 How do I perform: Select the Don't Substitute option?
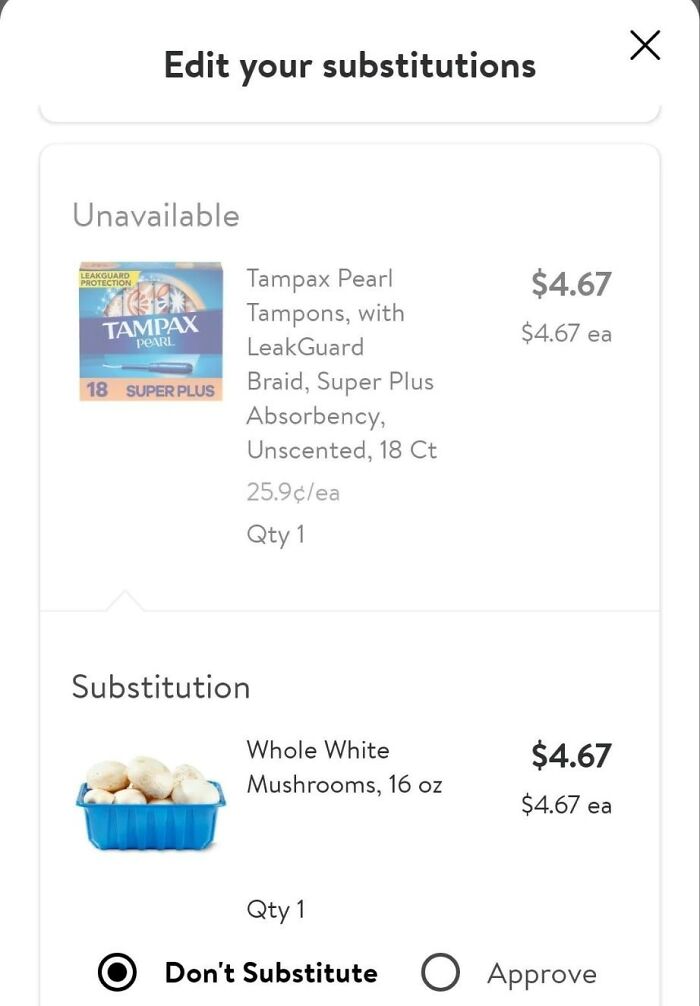tap(118, 972)
